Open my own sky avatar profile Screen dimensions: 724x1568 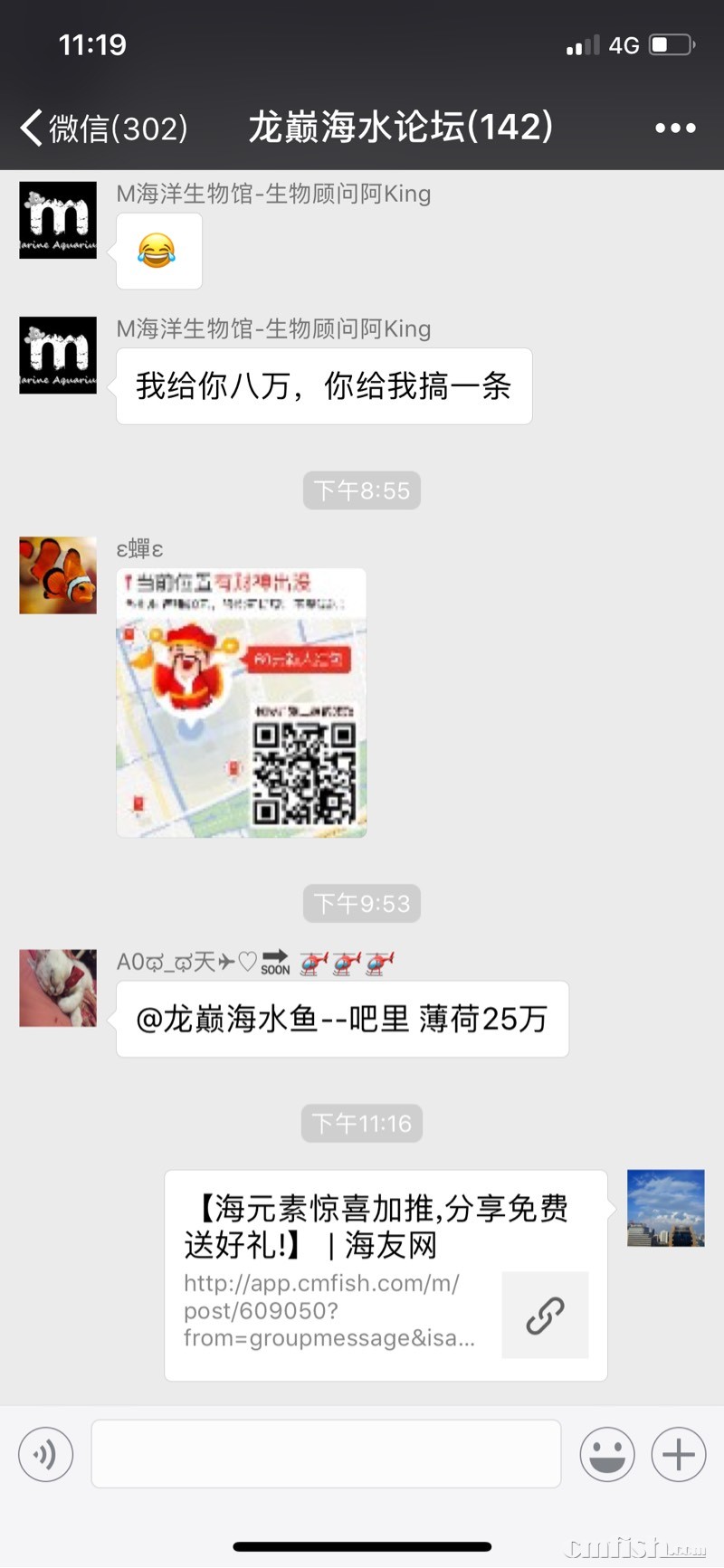tap(665, 1208)
